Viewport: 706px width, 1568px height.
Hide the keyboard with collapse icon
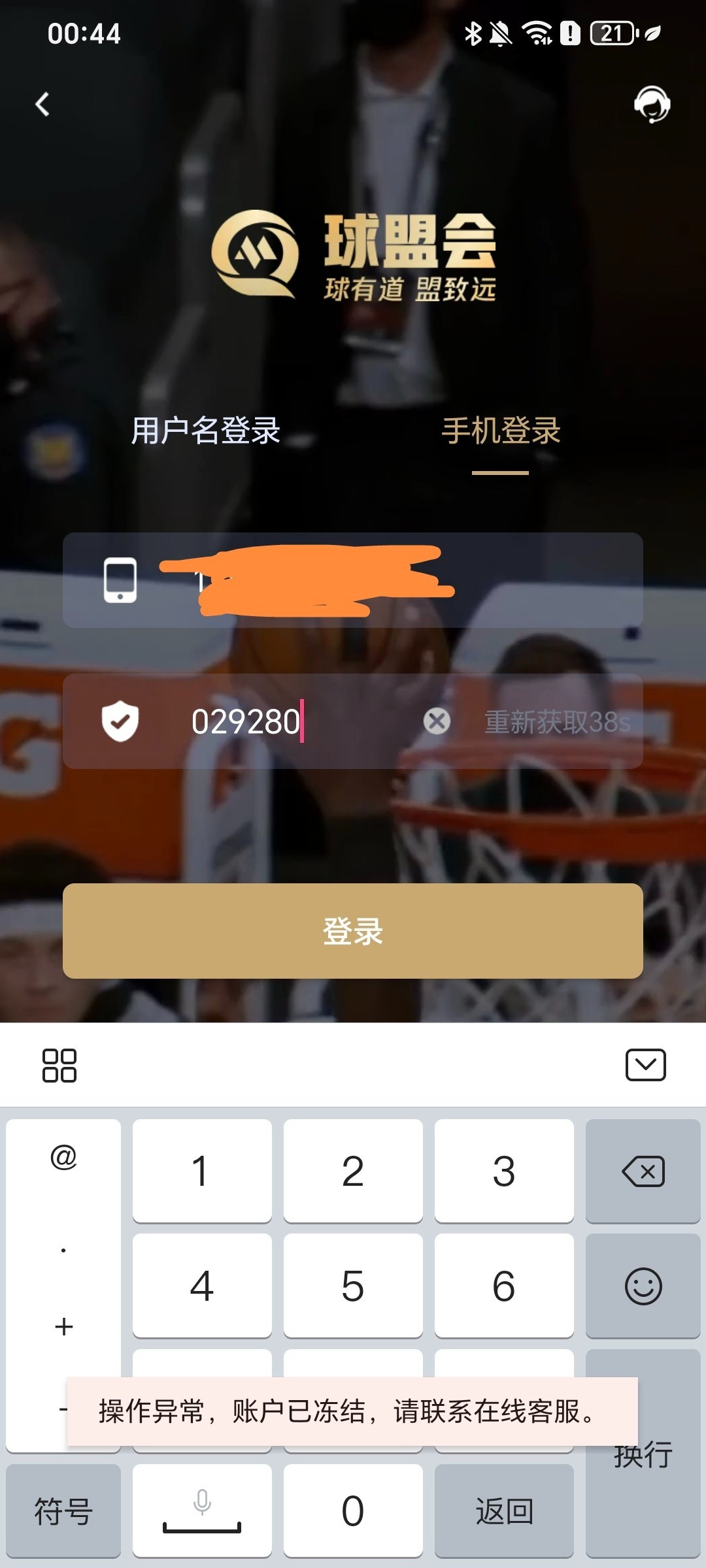tap(645, 1065)
